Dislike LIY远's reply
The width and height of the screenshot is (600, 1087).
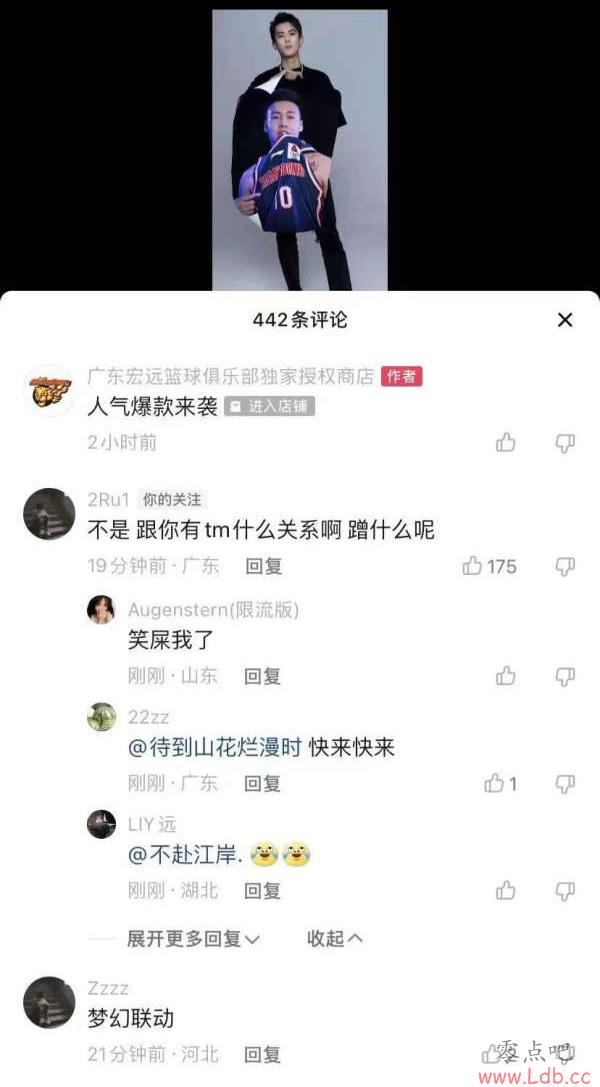click(x=565, y=890)
